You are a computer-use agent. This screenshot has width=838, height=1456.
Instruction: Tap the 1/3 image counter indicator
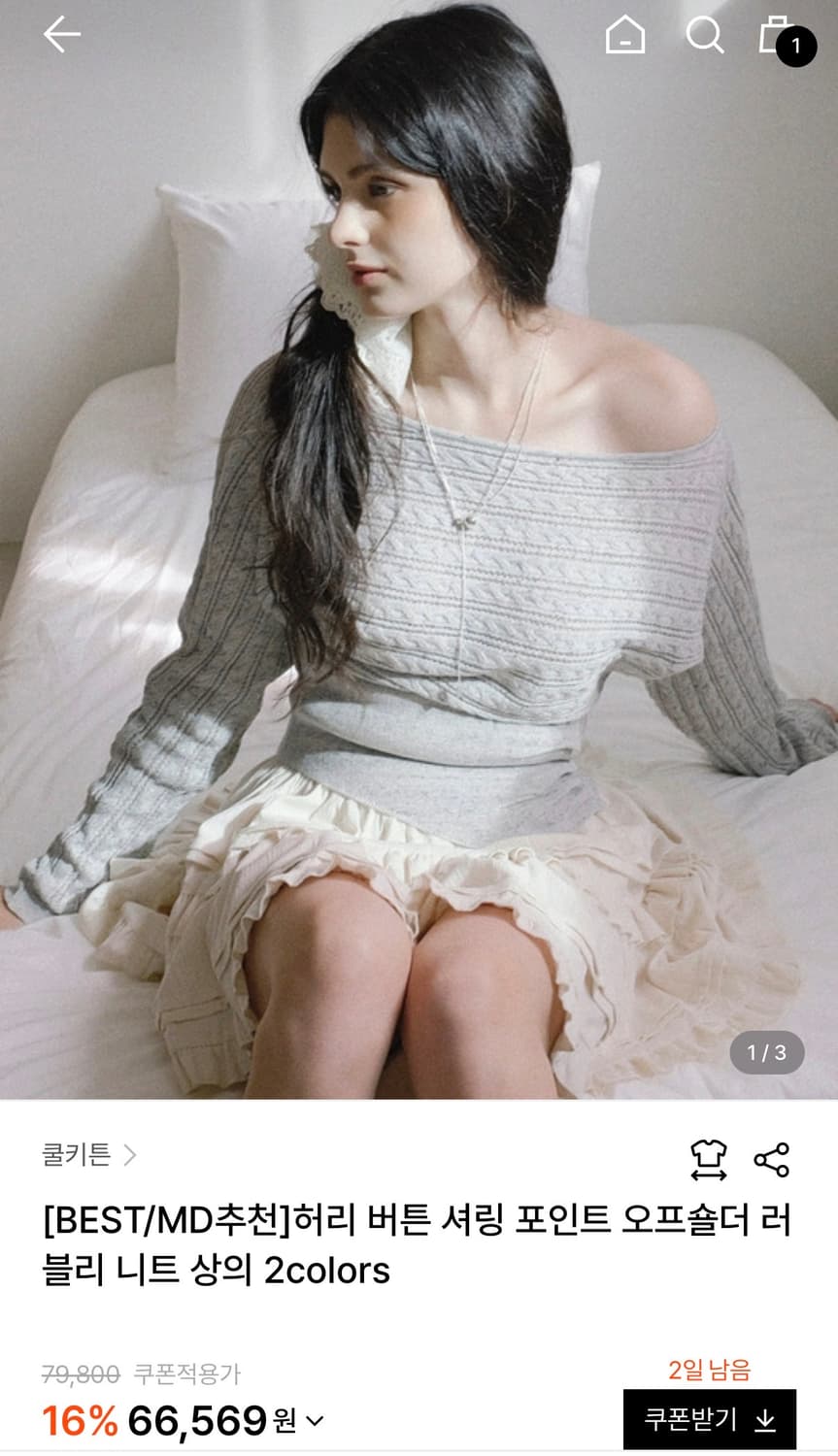(766, 1052)
